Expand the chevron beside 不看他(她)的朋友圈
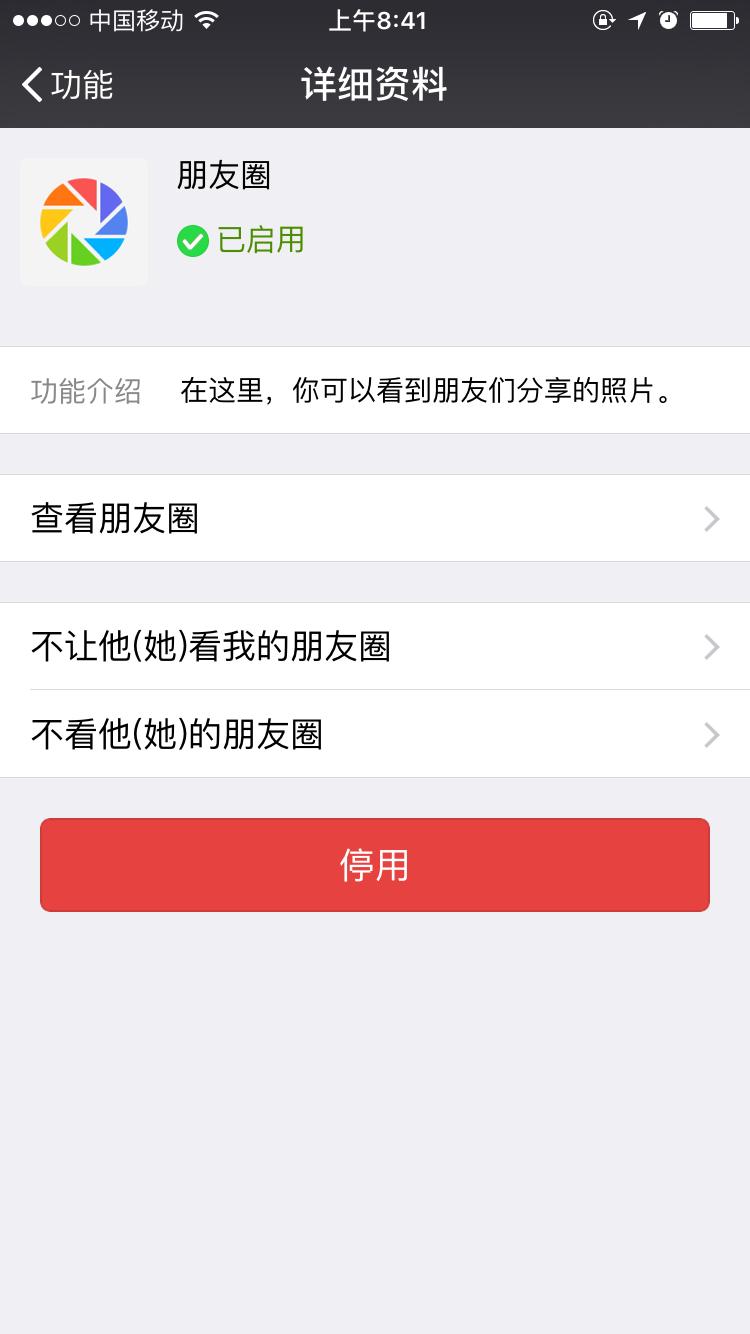Viewport: 750px width, 1334px height. coord(710,734)
